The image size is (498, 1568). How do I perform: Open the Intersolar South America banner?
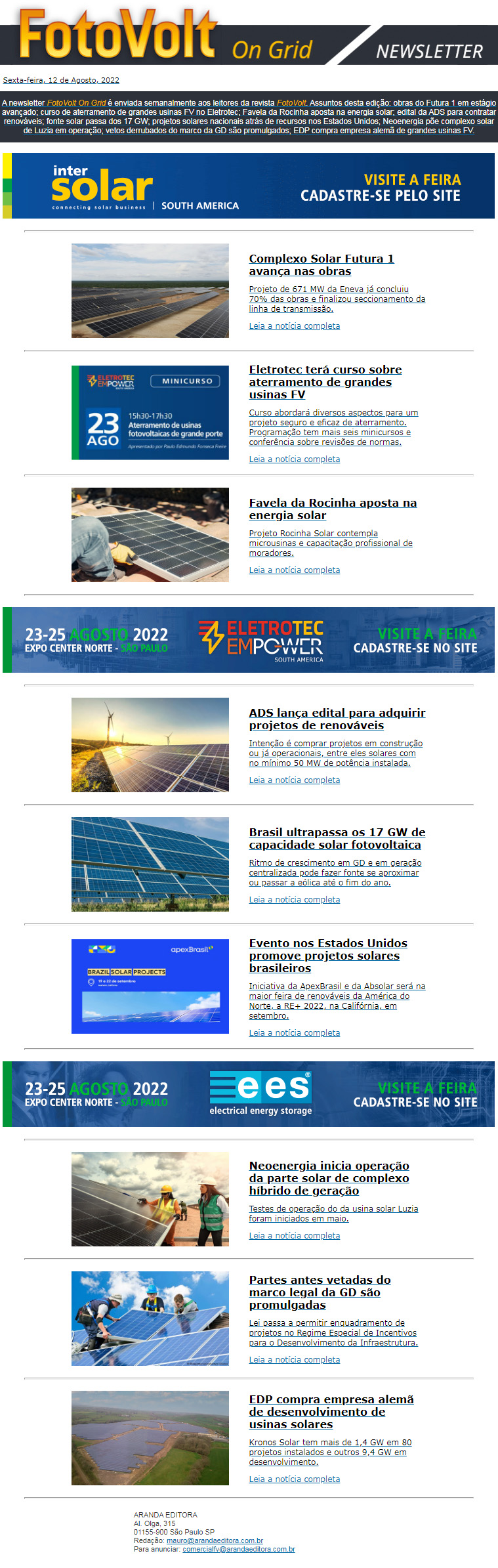pyautogui.click(x=249, y=186)
